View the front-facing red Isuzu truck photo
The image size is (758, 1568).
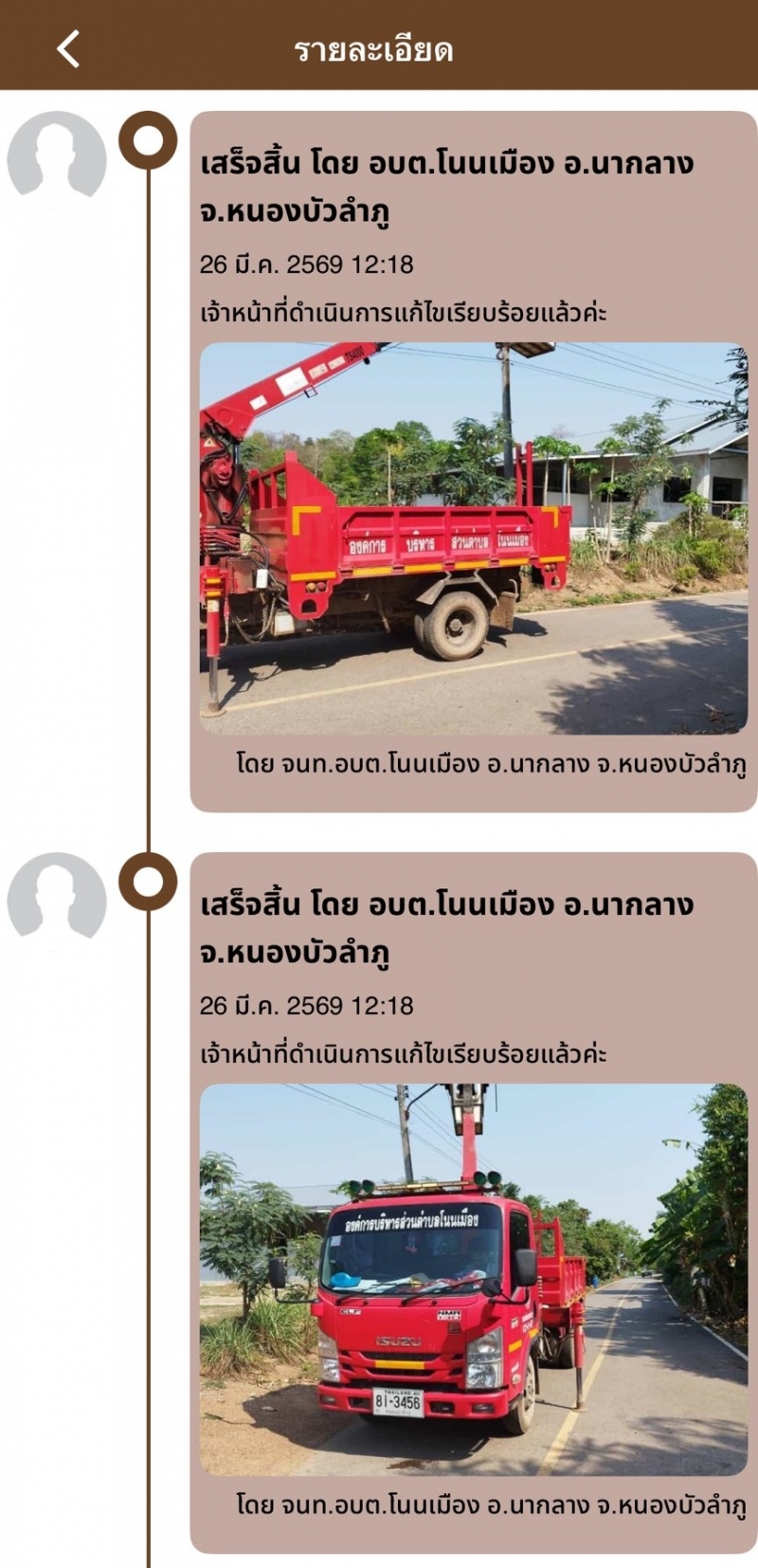(474, 1280)
